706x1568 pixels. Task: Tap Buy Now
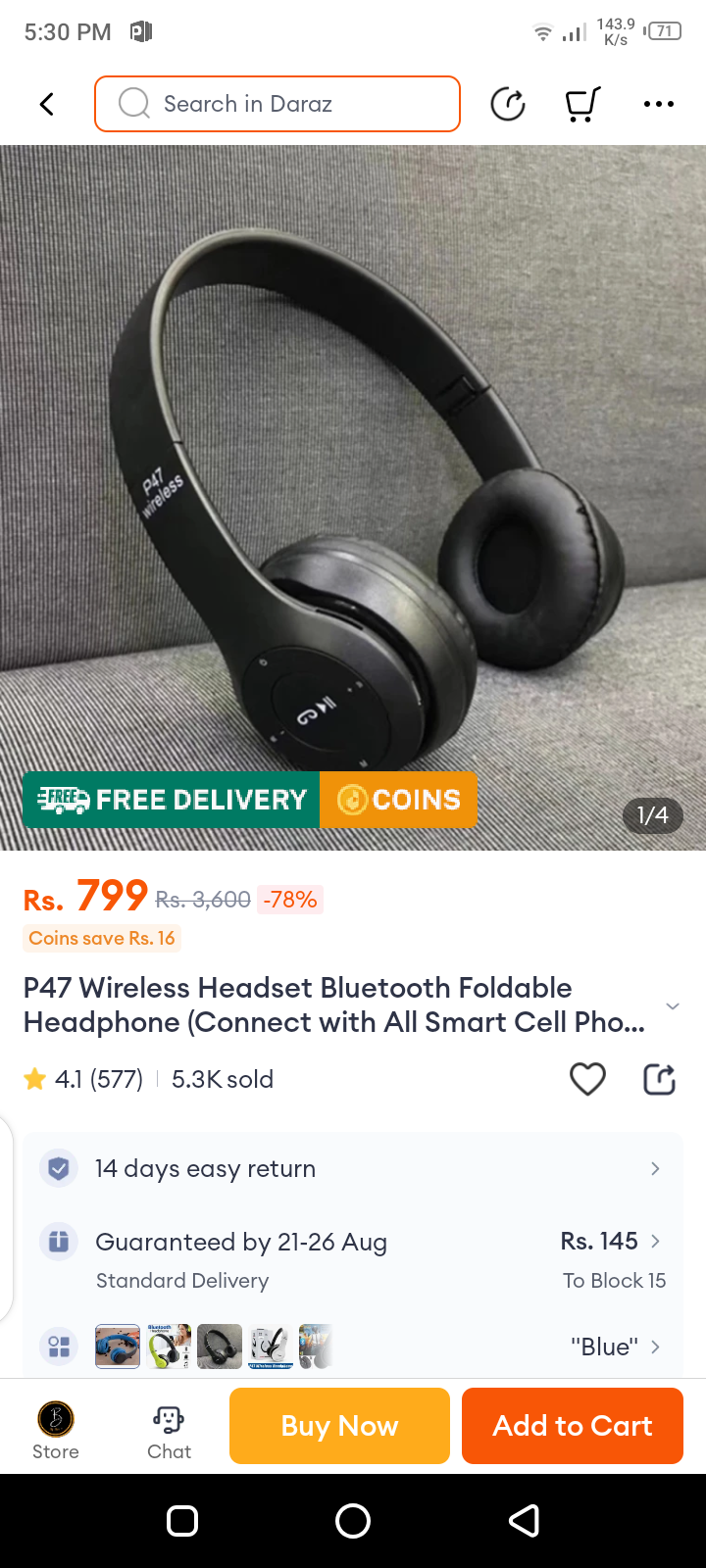tap(339, 1426)
